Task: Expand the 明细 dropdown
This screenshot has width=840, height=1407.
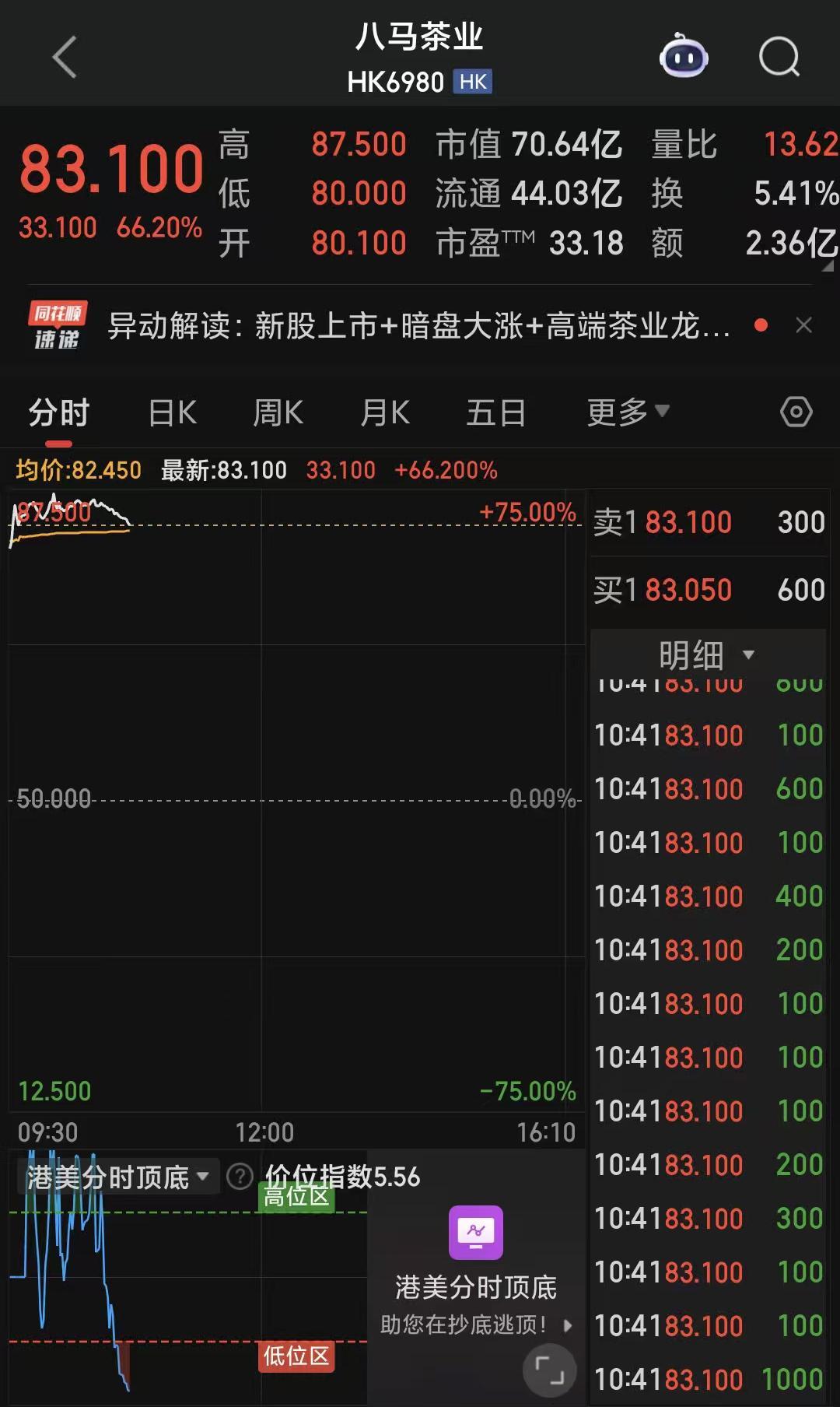Action: 706,654
